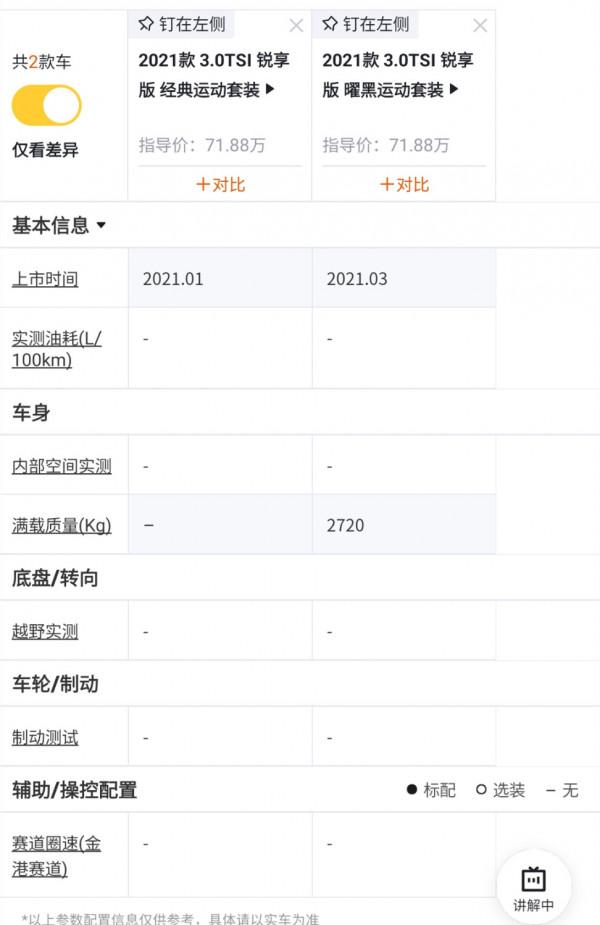Screen dimensions: 600x925
Task: Add 曜黑运动套装 to 对比 list
Action: click(404, 184)
